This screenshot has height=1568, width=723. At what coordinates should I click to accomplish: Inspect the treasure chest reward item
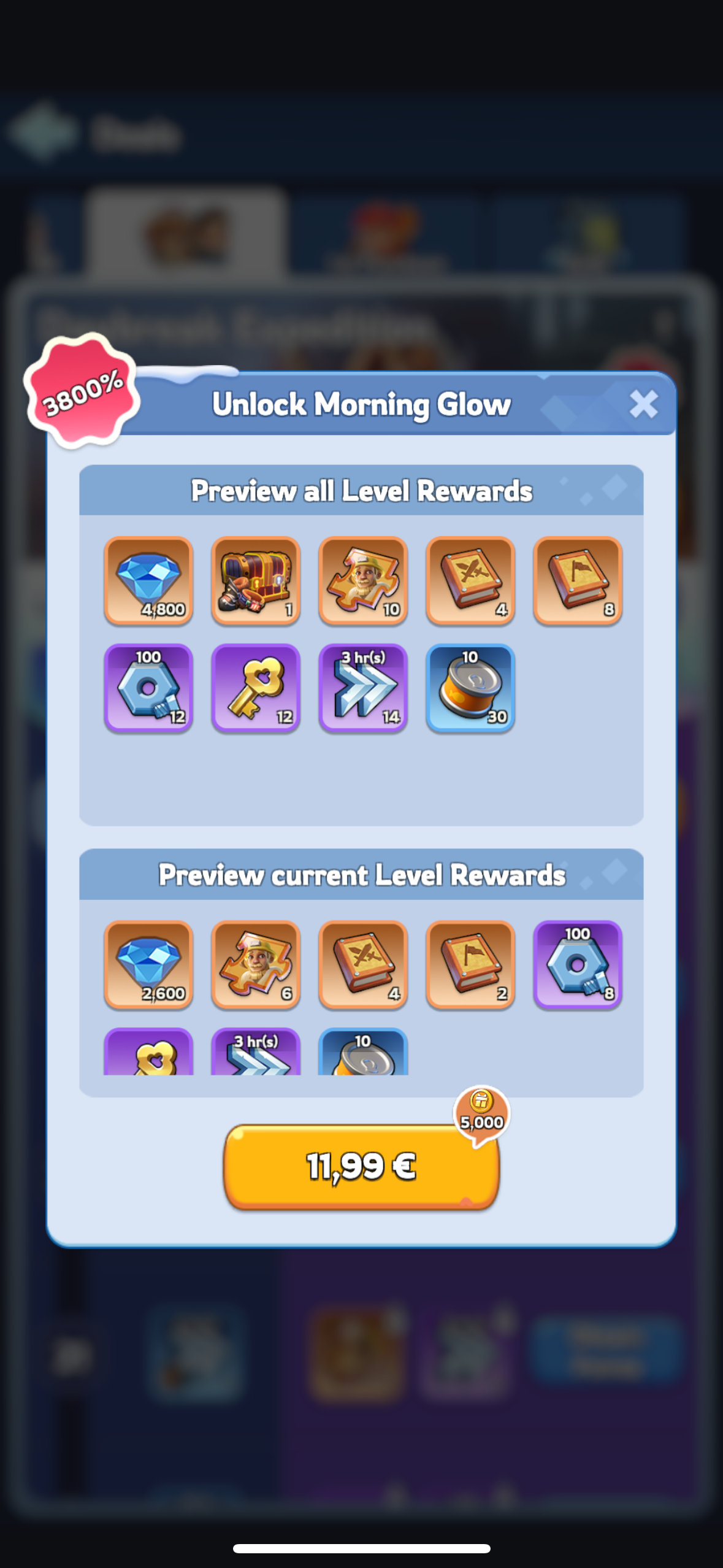point(256,580)
